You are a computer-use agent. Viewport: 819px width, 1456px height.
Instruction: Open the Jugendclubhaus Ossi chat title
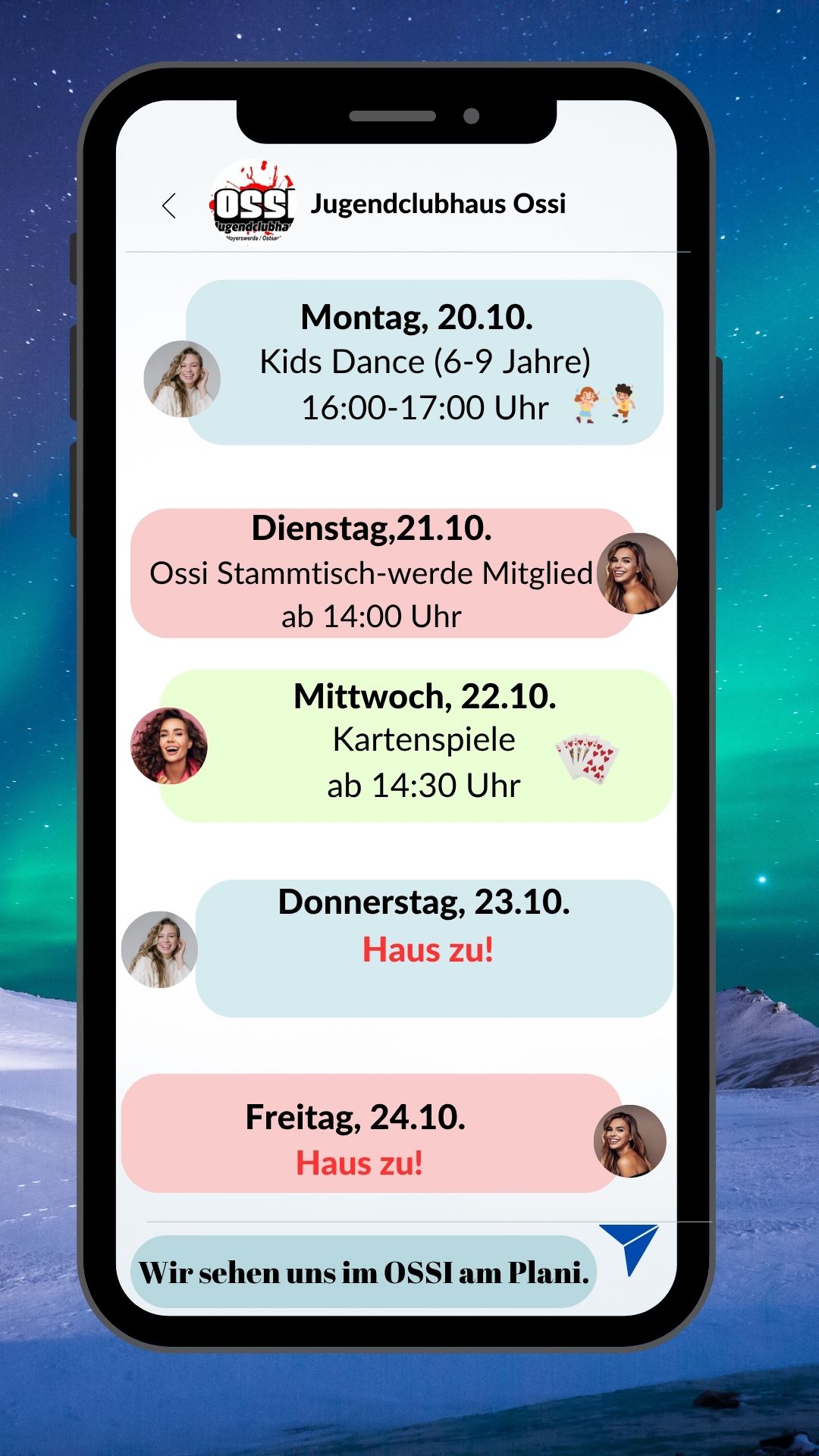pyautogui.click(x=440, y=202)
